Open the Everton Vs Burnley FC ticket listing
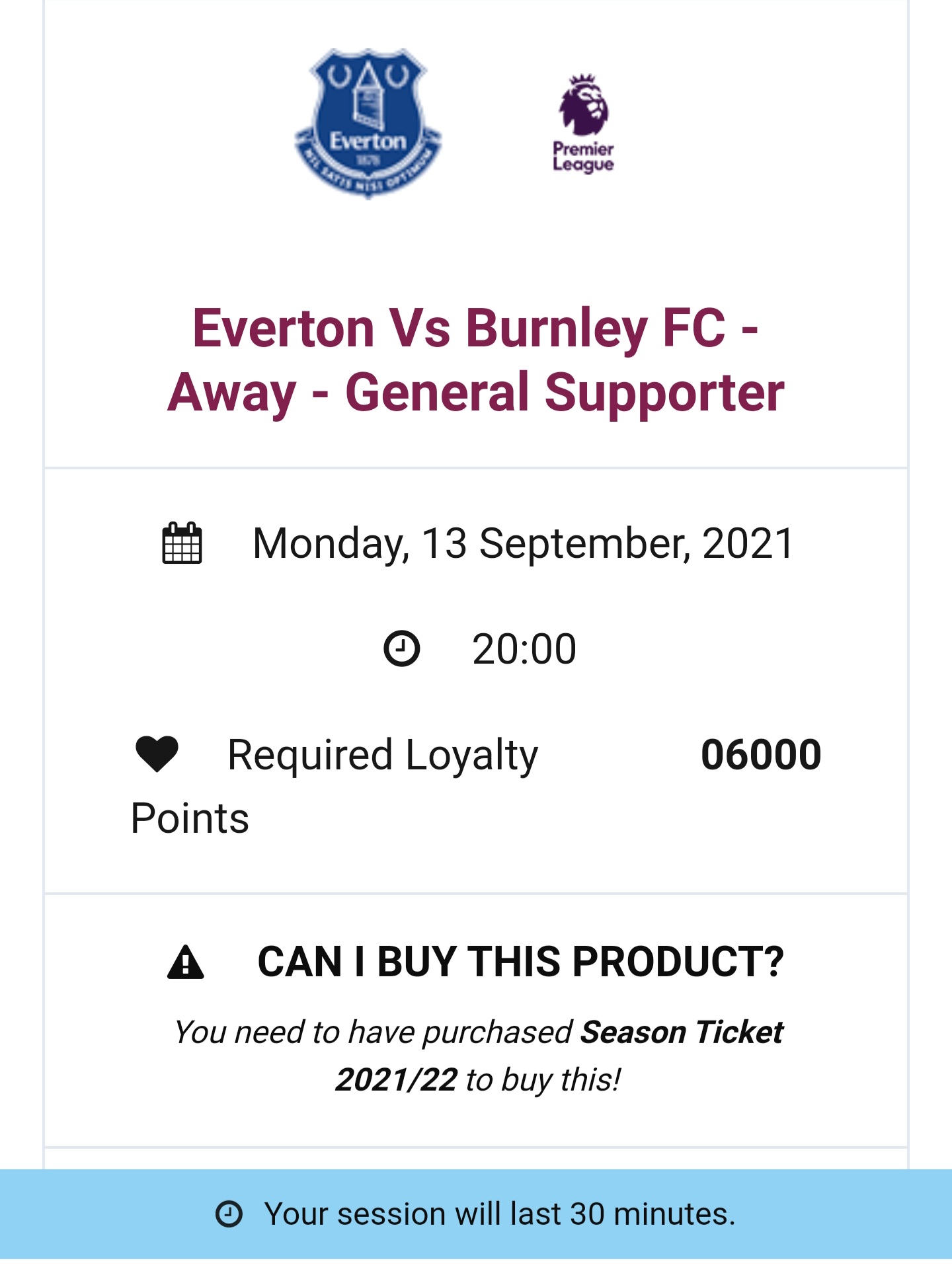 475,360
